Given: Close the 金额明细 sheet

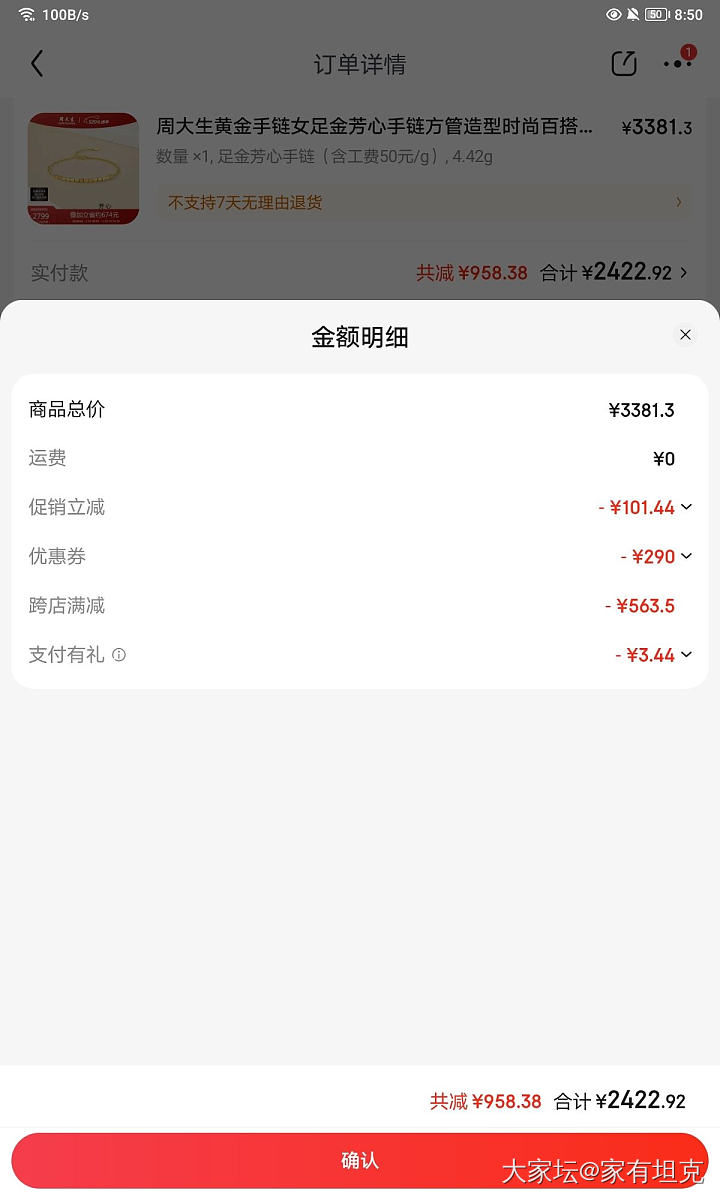Looking at the screenshot, I should click(x=685, y=335).
